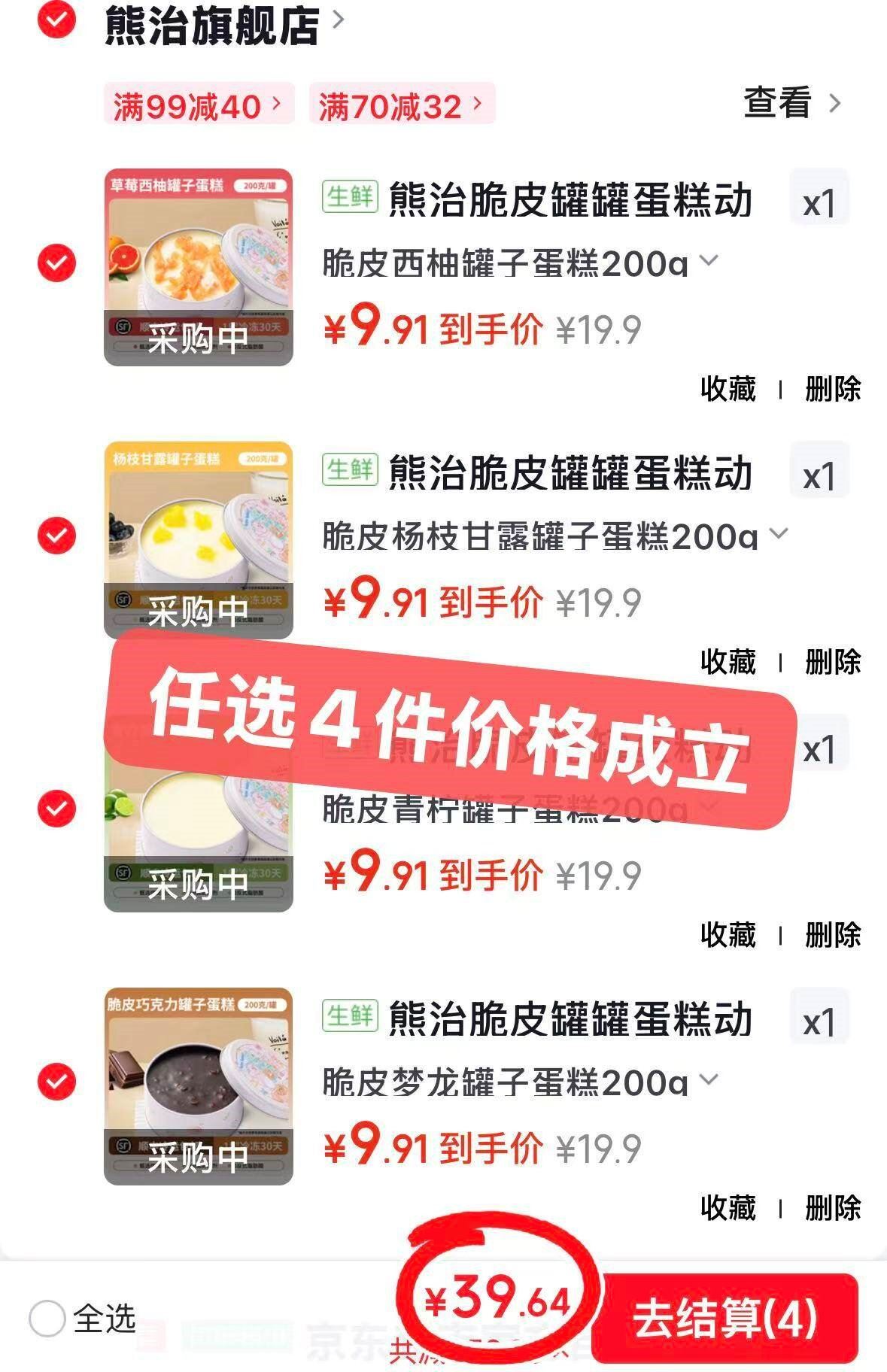Tap 查看 to view promotions
The height and width of the screenshot is (1372, 887).
(x=791, y=103)
